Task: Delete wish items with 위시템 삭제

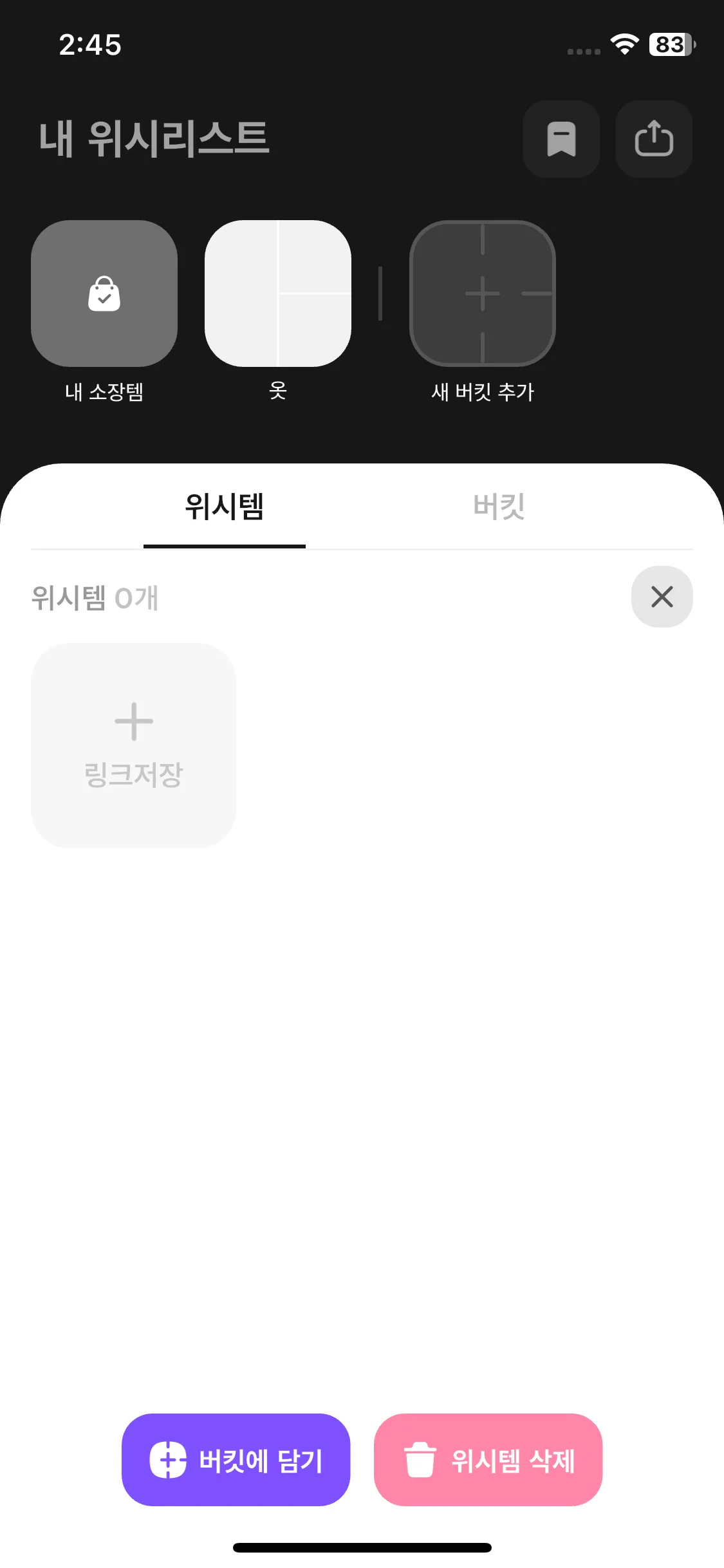Action: point(488,1460)
